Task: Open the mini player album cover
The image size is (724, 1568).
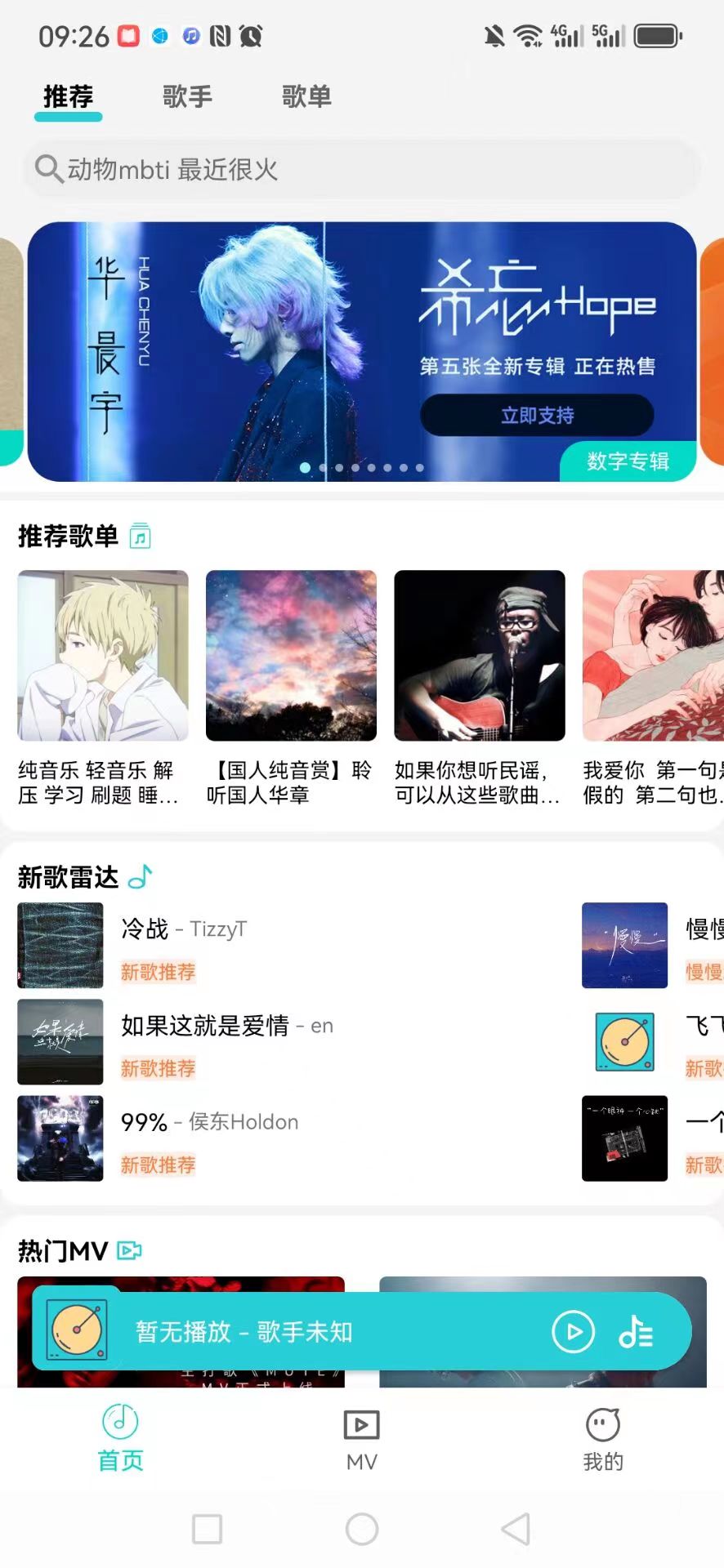Action: point(77,1330)
